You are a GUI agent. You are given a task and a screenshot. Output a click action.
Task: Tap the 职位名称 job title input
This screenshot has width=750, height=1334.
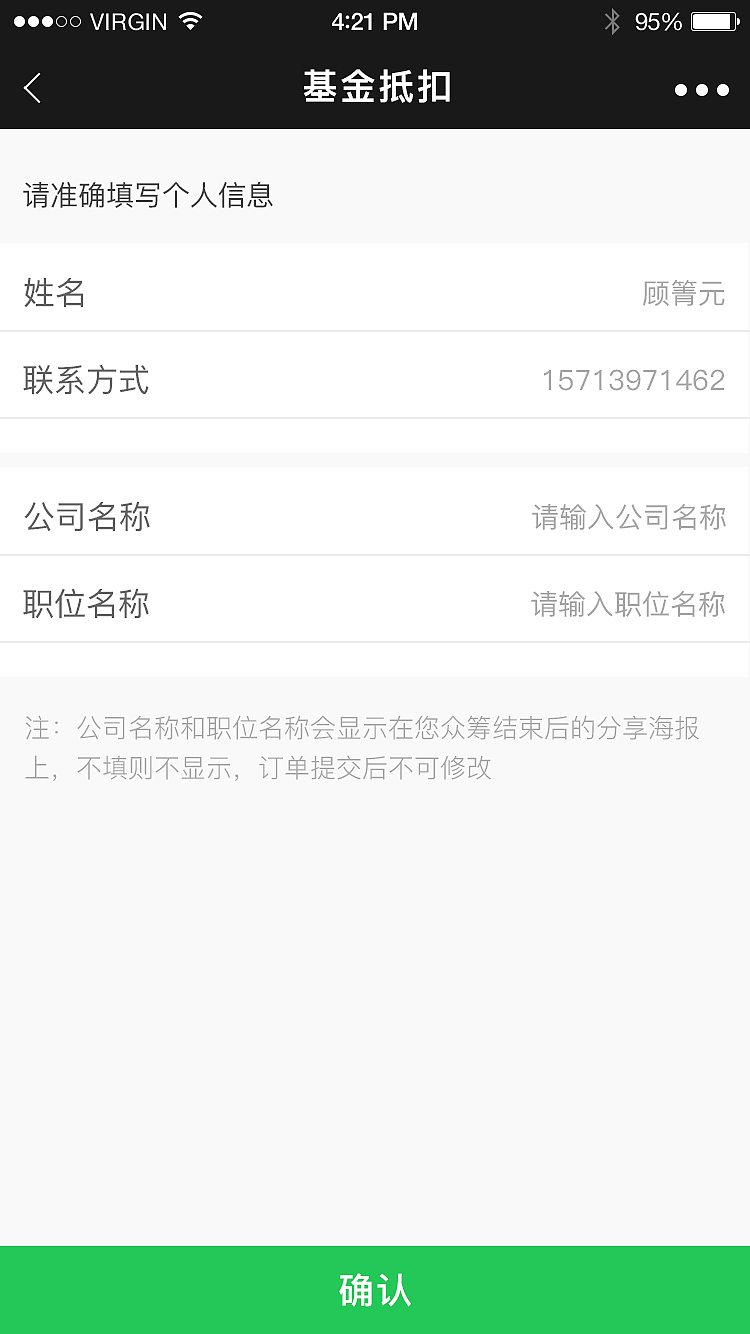coord(375,604)
